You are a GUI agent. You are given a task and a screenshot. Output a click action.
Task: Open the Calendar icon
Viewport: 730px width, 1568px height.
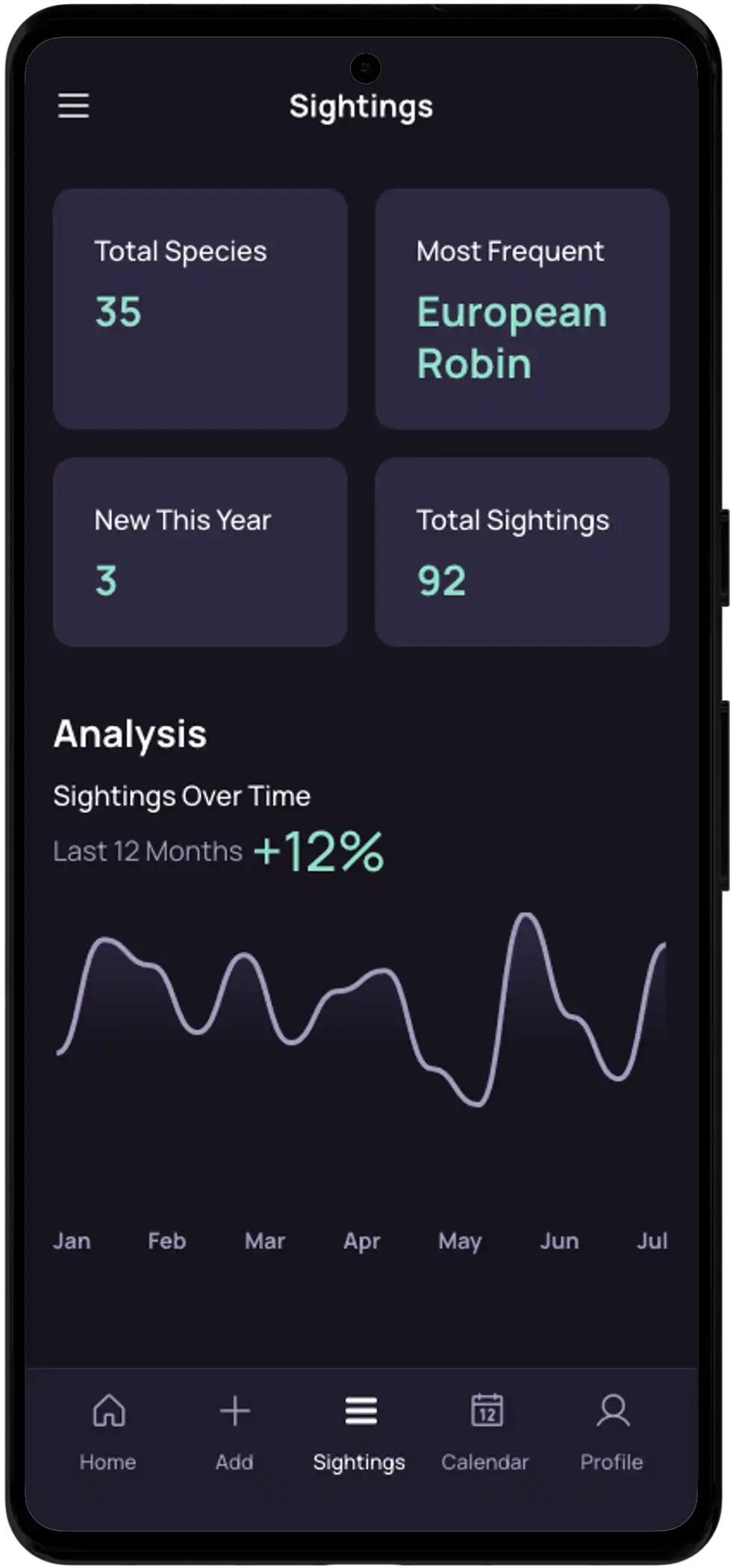485,1411
